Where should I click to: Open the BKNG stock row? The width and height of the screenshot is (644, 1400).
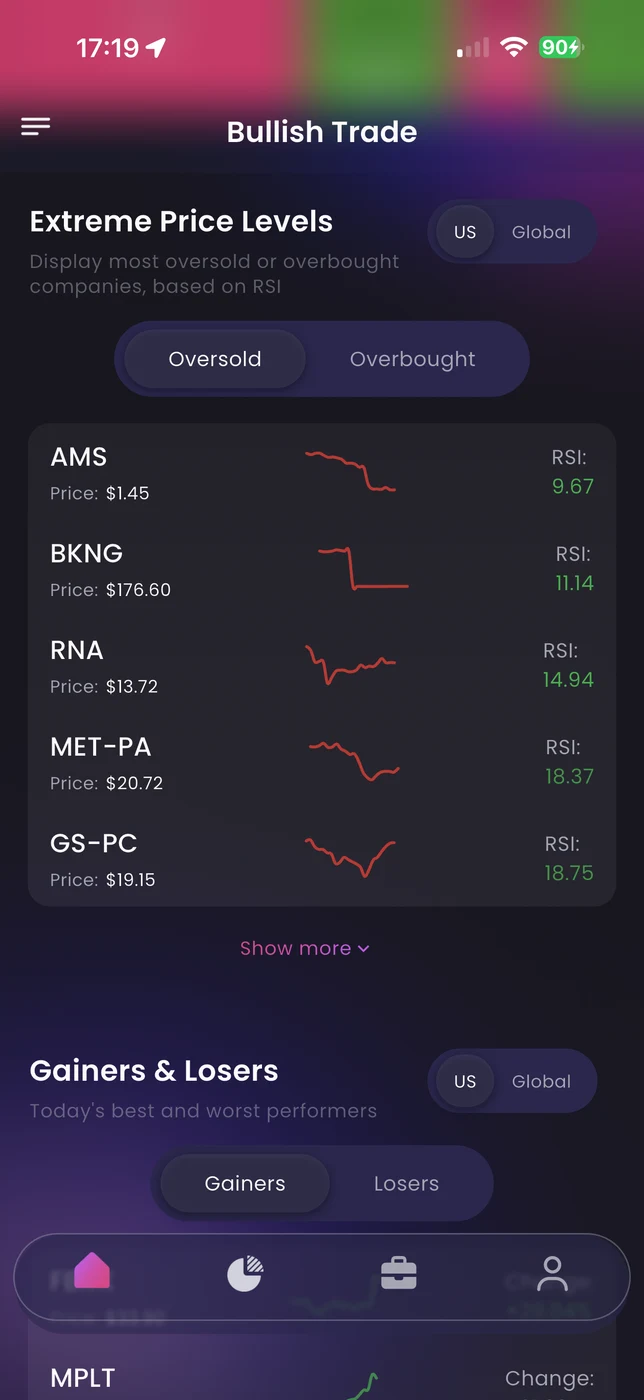coord(322,570)
